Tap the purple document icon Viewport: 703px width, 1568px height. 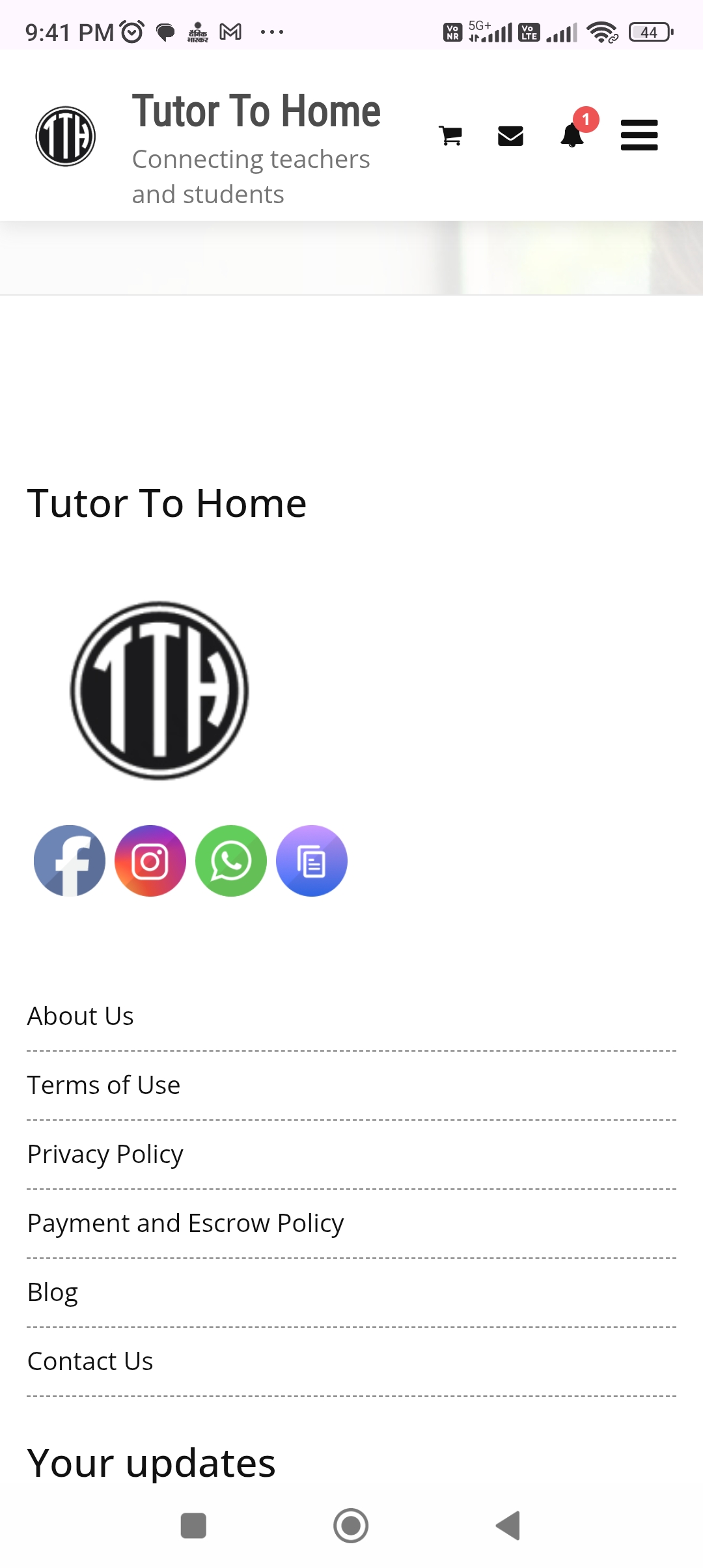coord(312,861)
